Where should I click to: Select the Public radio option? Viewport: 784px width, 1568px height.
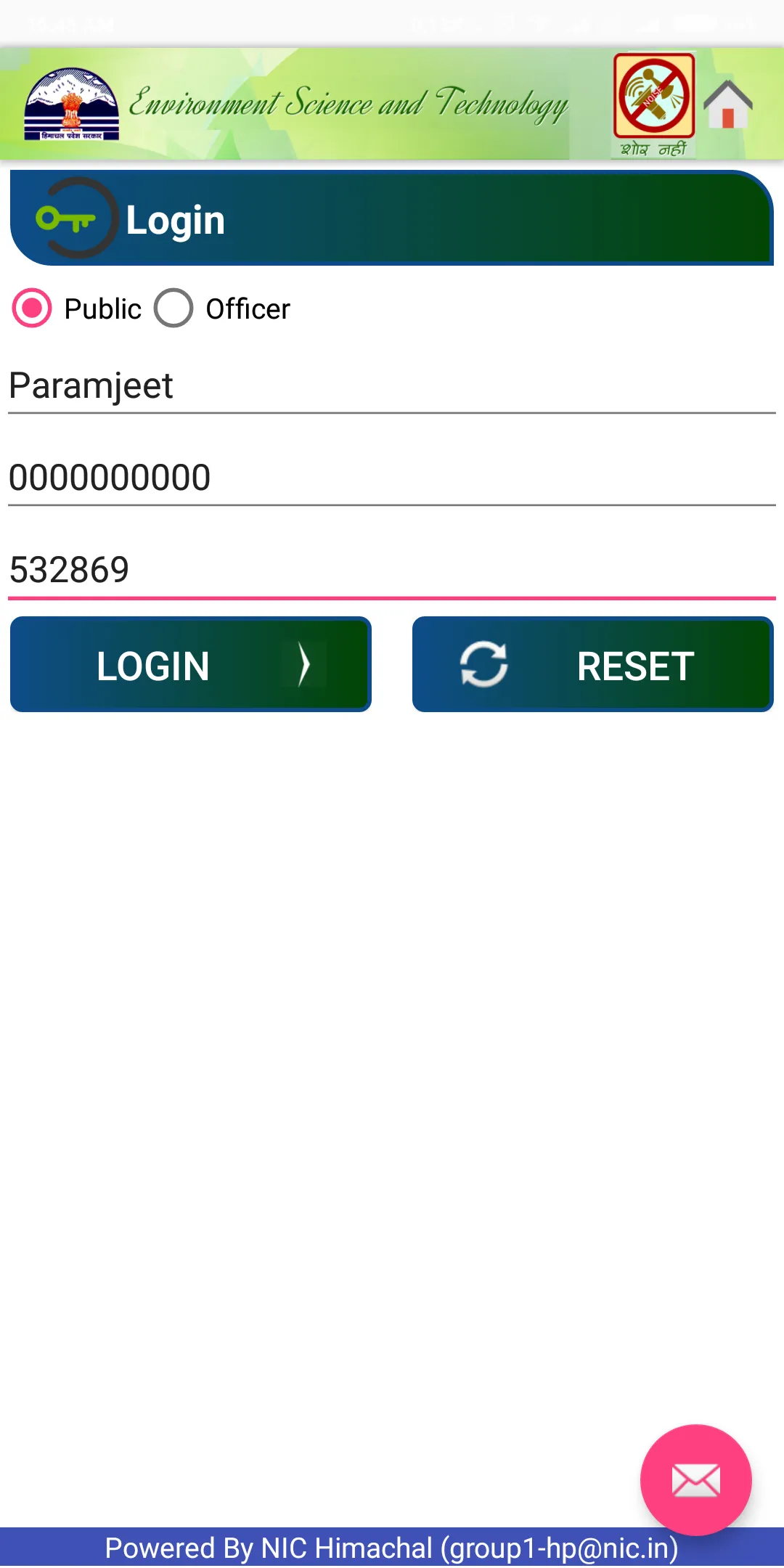(32, 309)
